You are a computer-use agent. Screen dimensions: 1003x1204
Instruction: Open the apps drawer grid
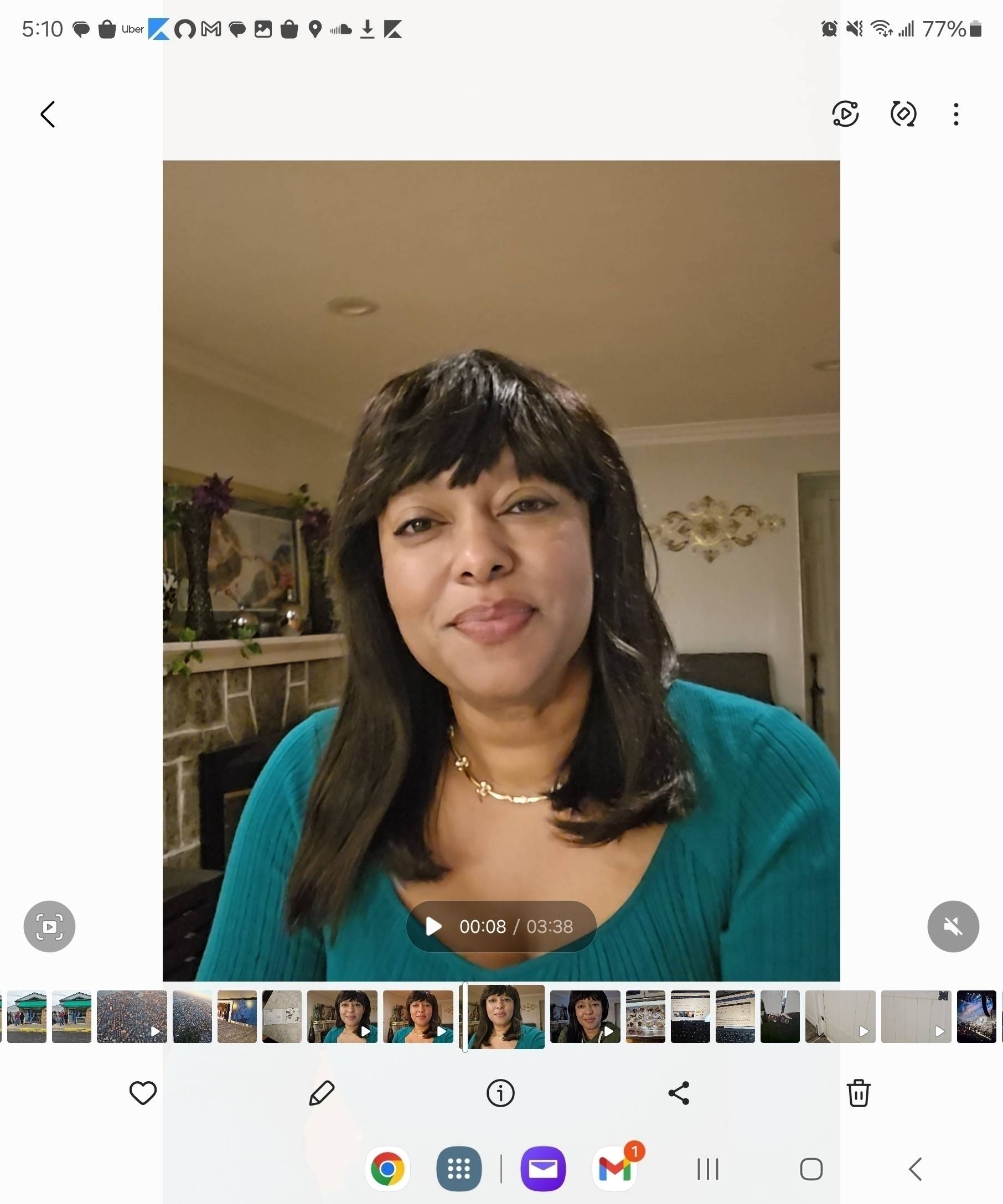coord(459,1169)
